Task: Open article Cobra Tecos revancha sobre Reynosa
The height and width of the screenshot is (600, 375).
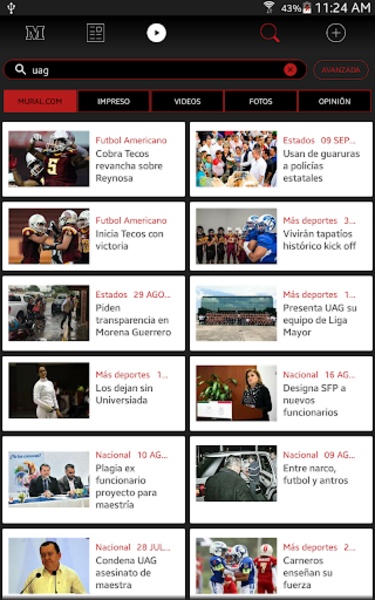Action: pos(94,159)
